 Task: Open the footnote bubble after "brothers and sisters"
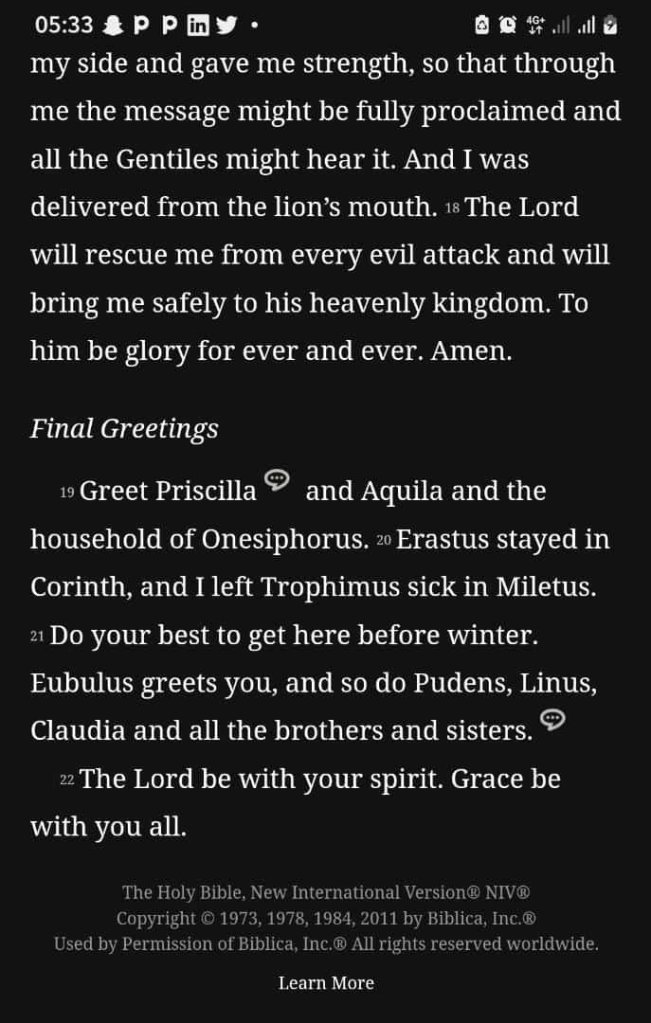tap(552, 719)
